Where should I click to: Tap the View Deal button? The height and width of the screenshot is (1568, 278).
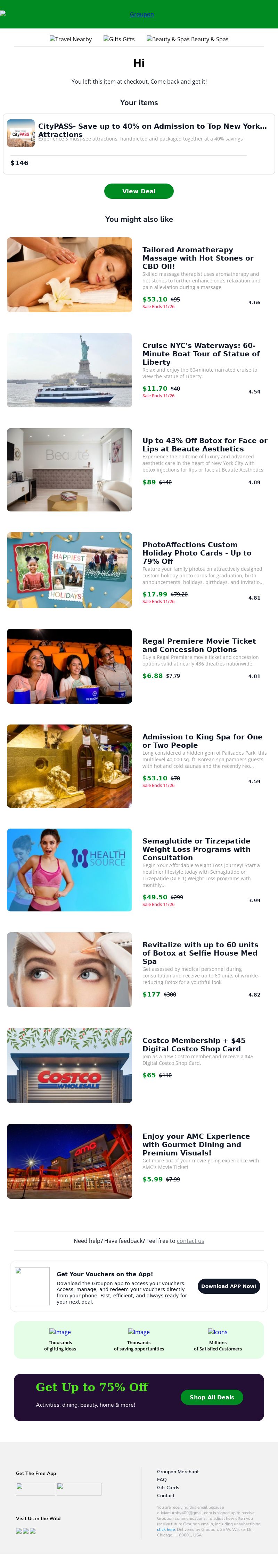pyautogui.click(x=139, y=191)
